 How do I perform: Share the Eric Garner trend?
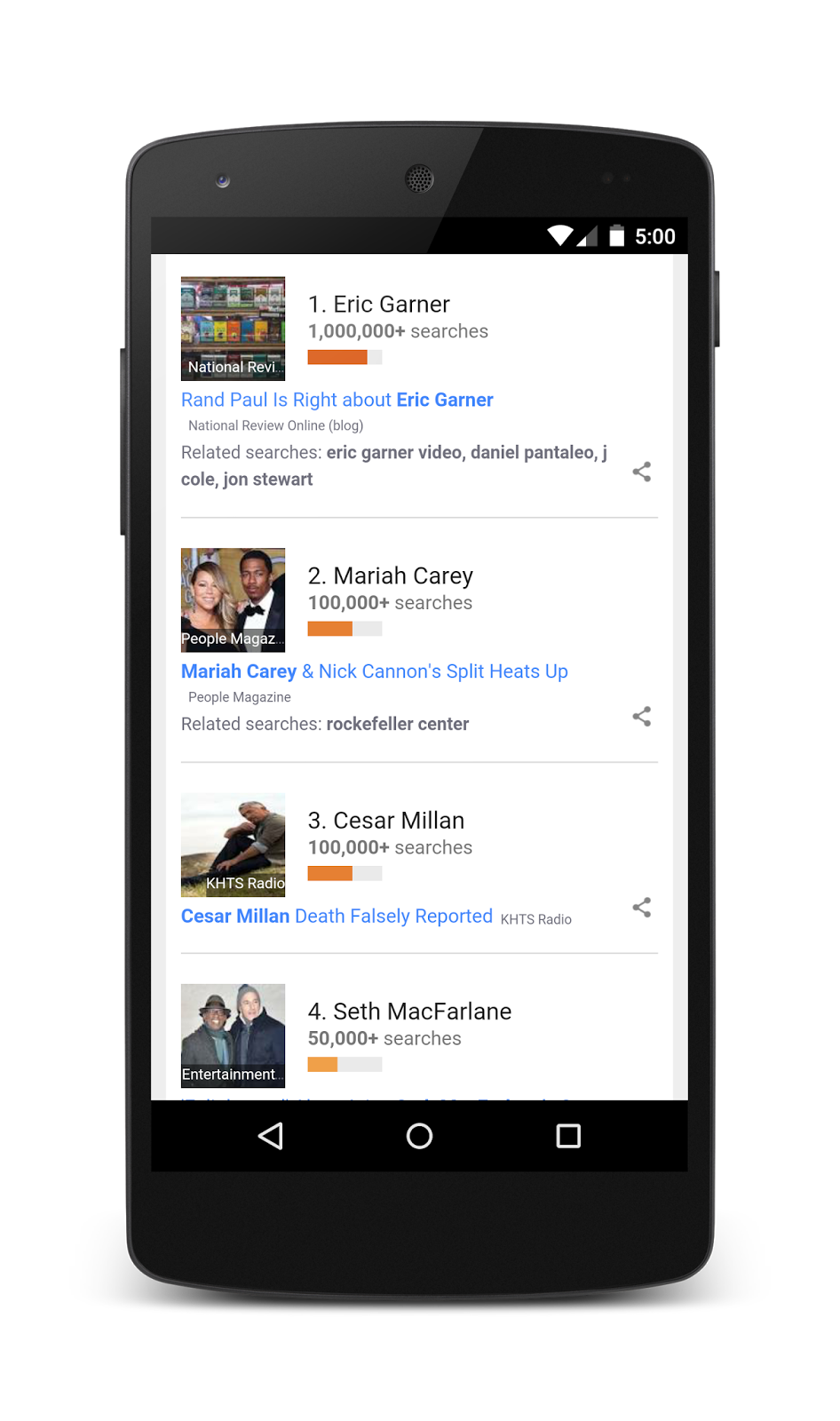coord(641,472)
